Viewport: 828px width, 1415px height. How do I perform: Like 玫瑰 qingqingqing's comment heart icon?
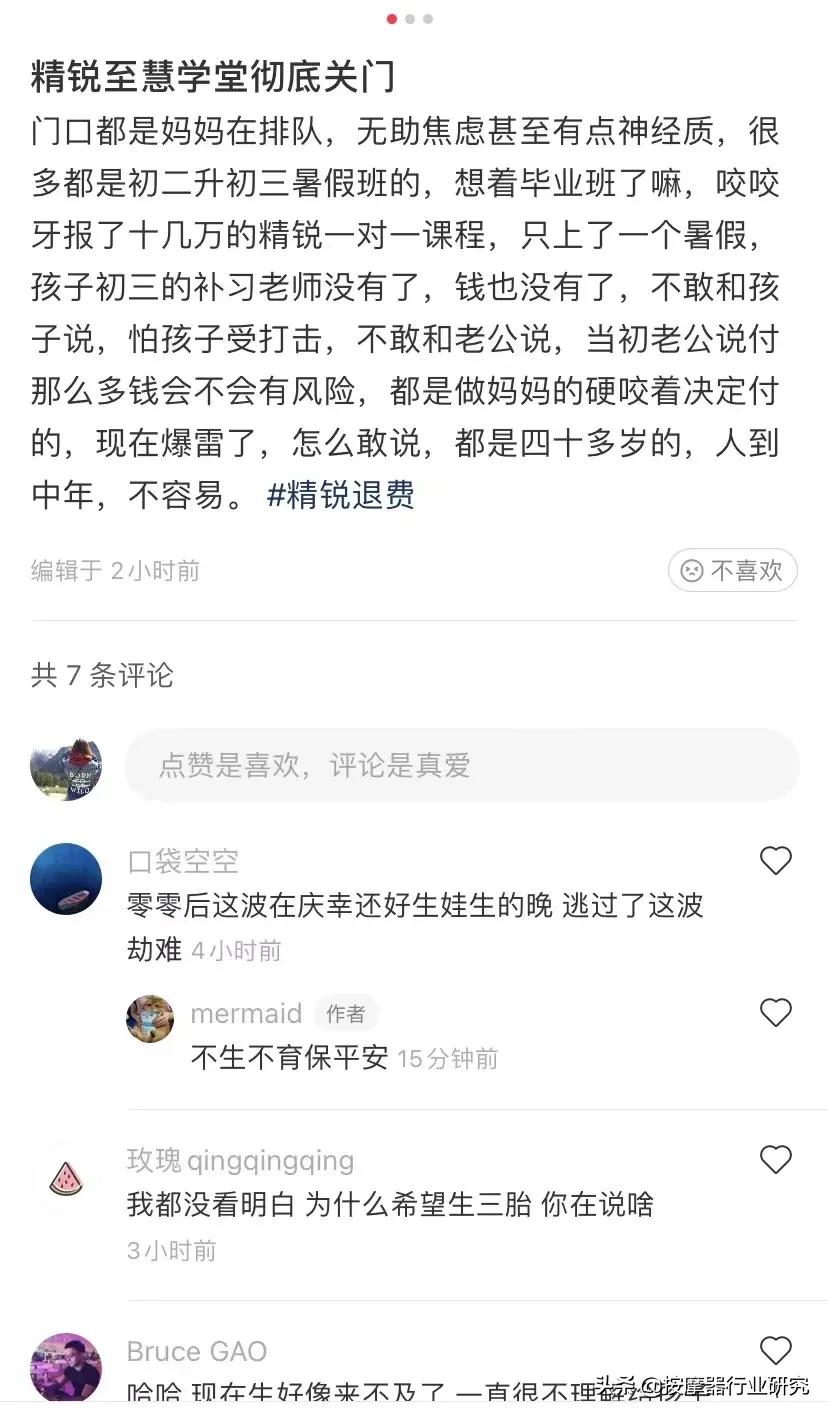[x=776, y=1160]
